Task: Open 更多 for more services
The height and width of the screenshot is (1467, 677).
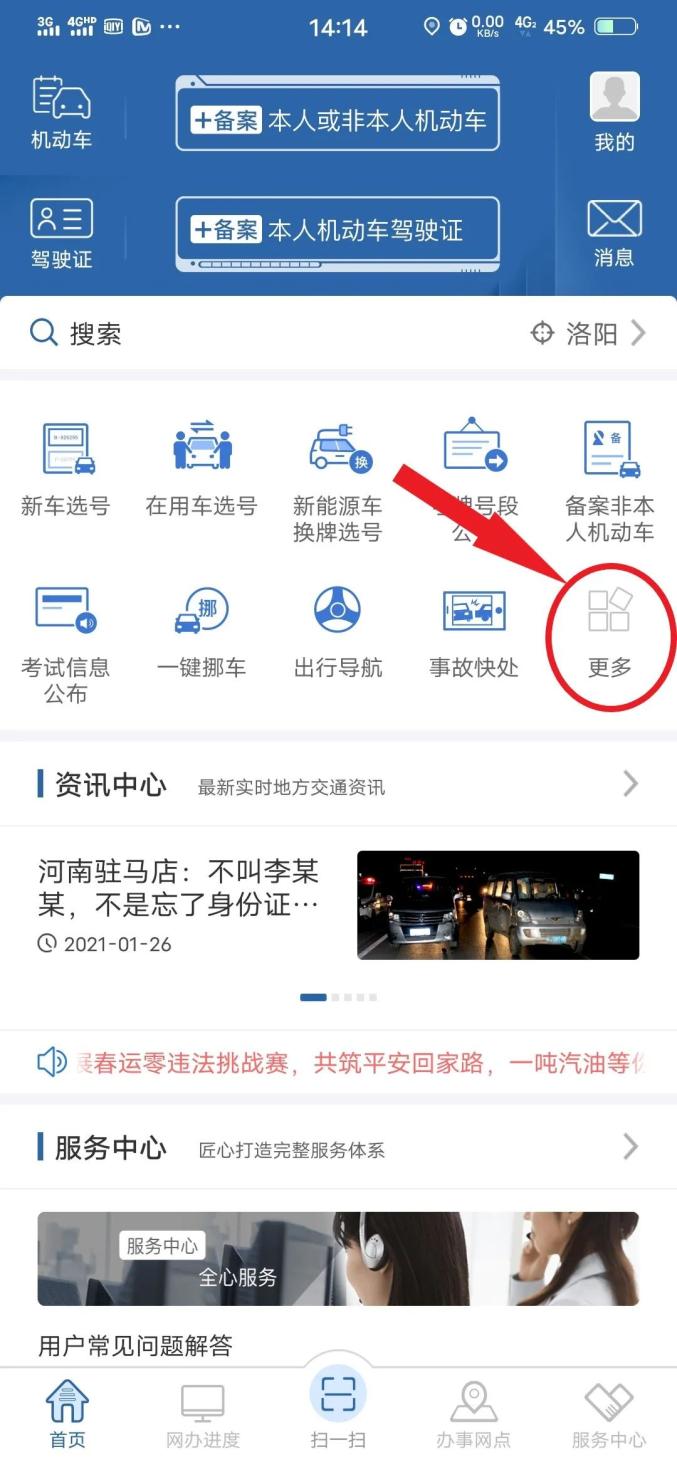Action: (609, 632)
